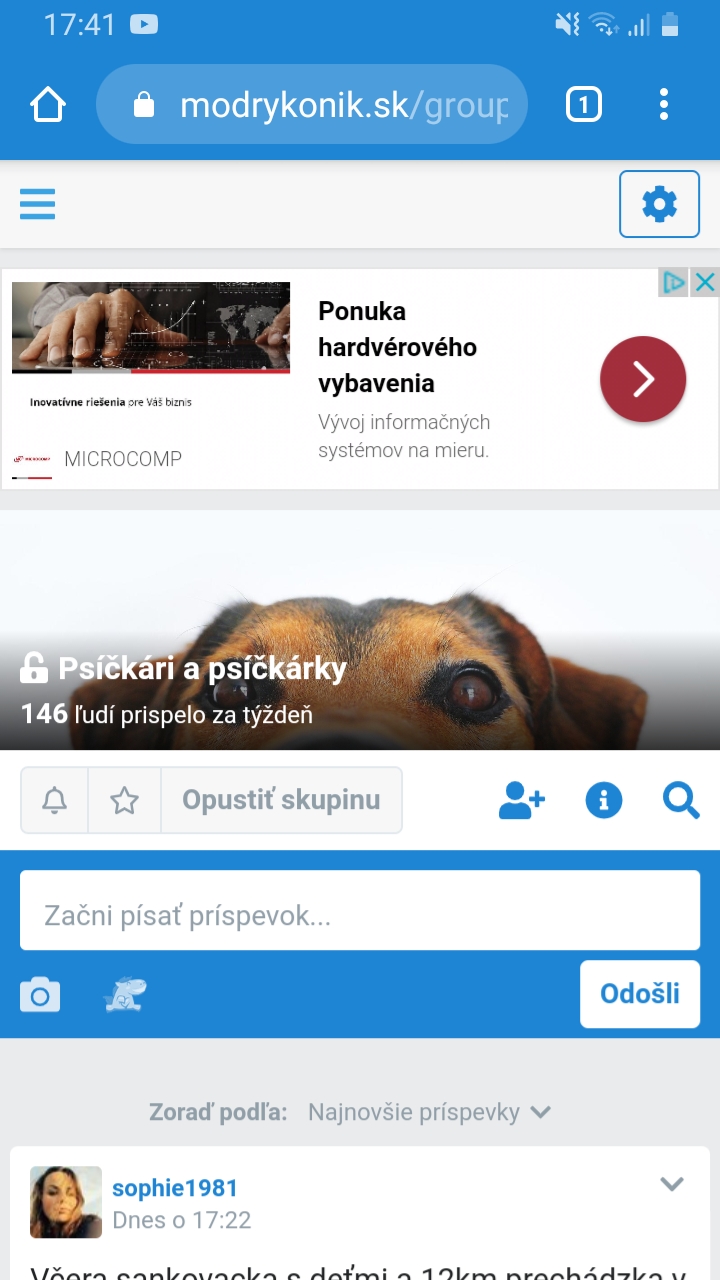The height and width of the screenshot is (1280, 720).
Task: Submit the post with Odošli
Action: 639,994
